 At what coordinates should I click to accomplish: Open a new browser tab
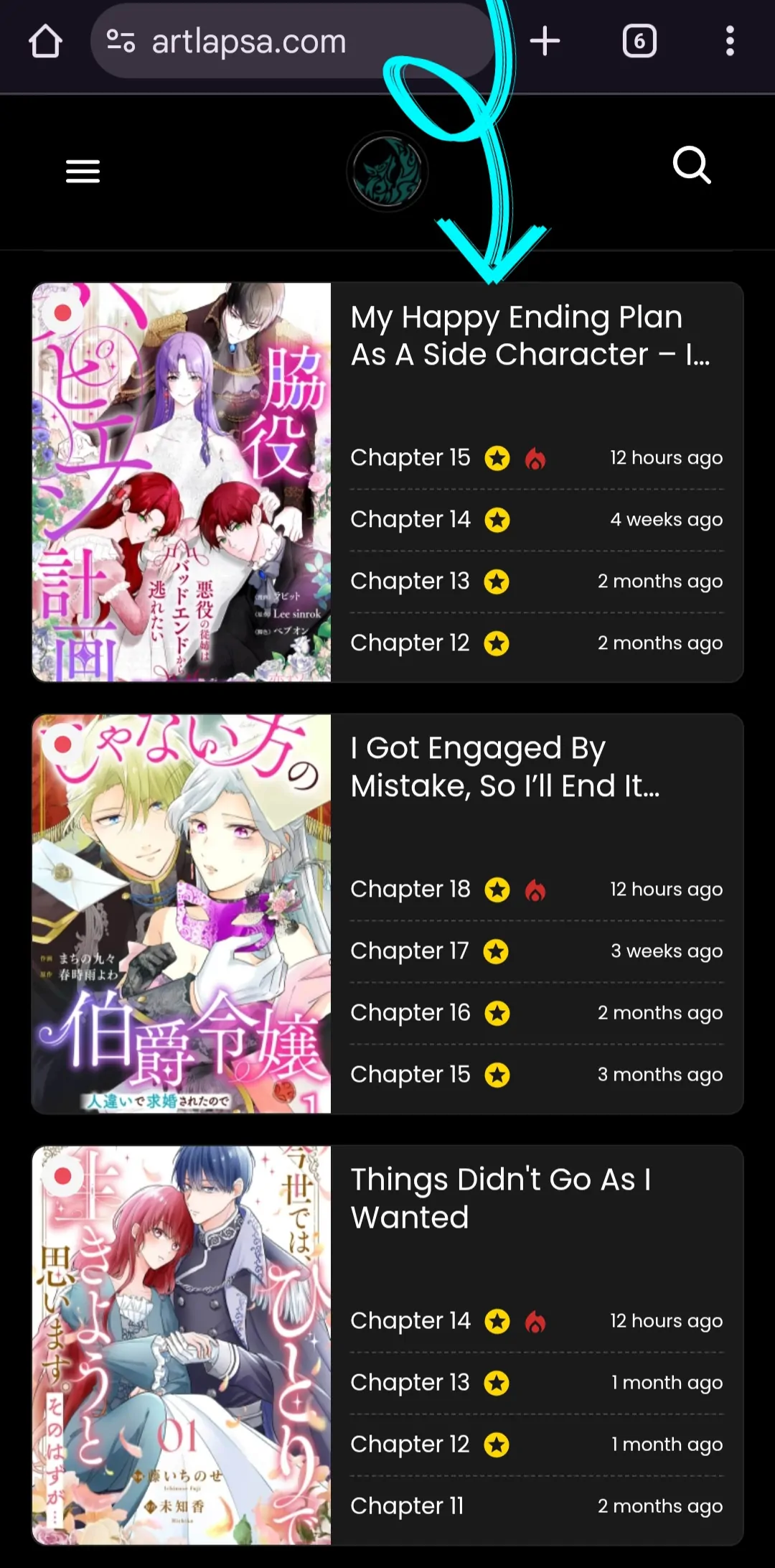click(545, 41)
